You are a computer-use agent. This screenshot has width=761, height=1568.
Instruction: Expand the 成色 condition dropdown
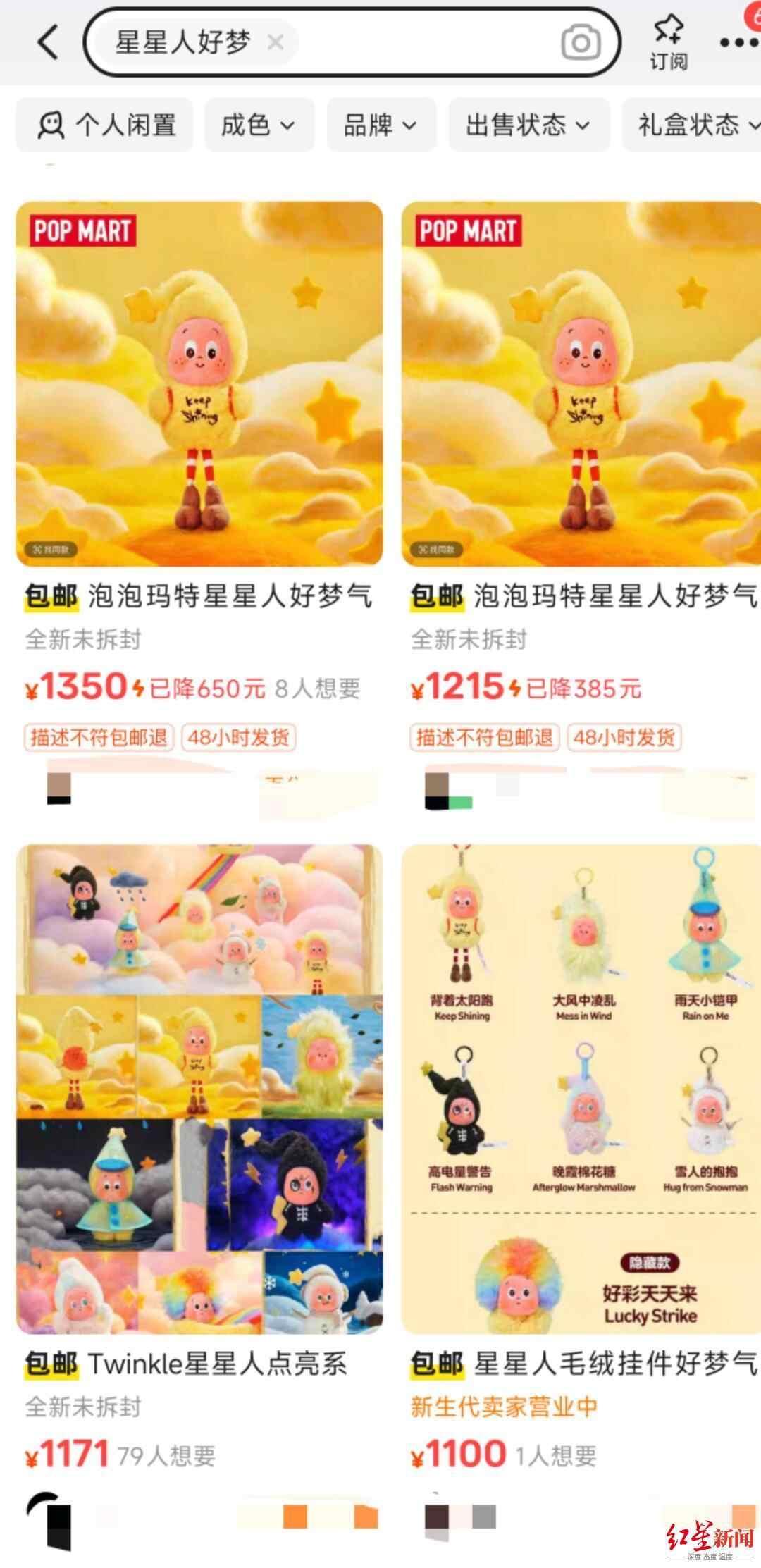tap(257, 125)
